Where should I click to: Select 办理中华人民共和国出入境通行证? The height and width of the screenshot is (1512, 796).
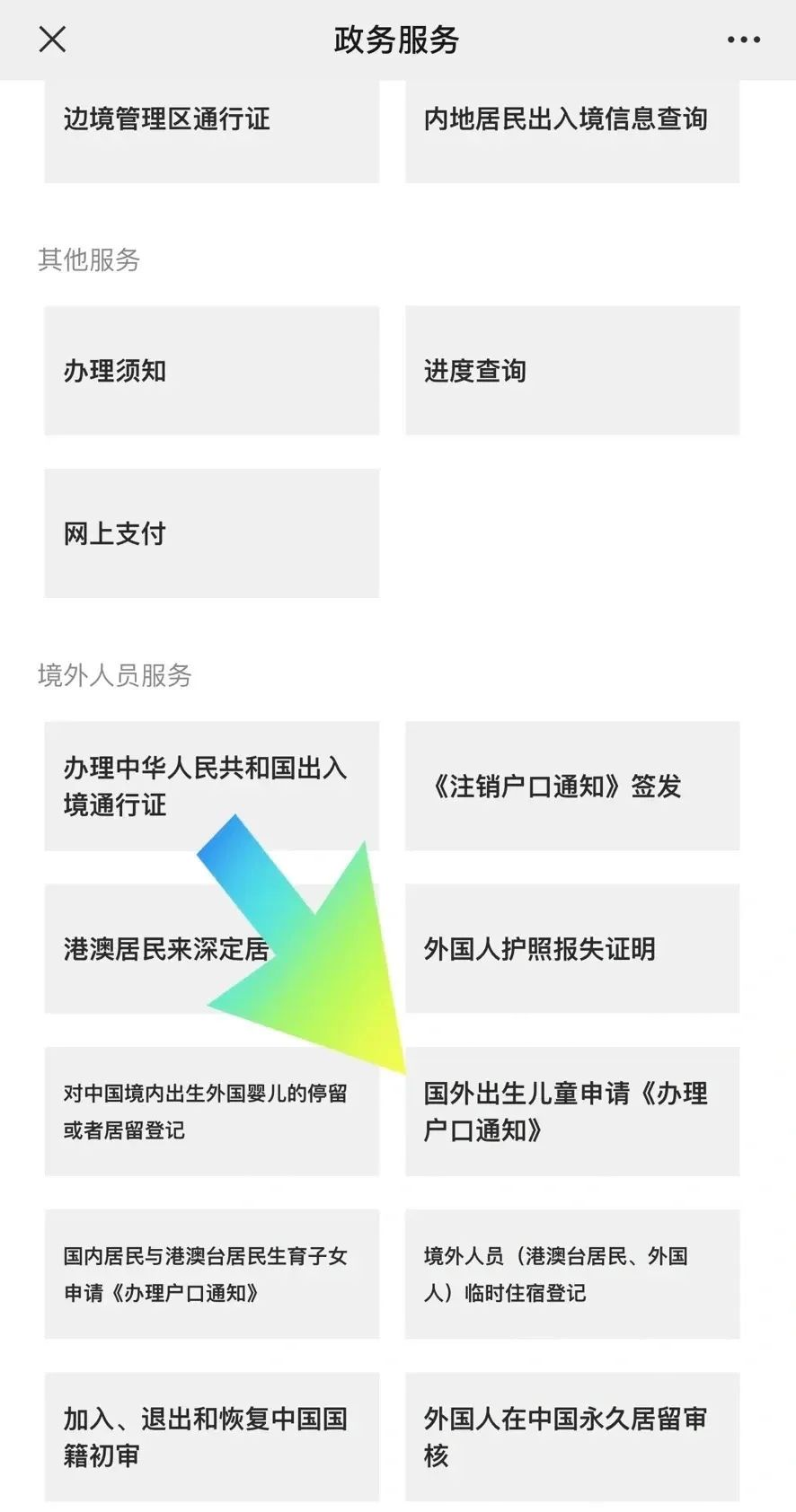coord(212,786)
